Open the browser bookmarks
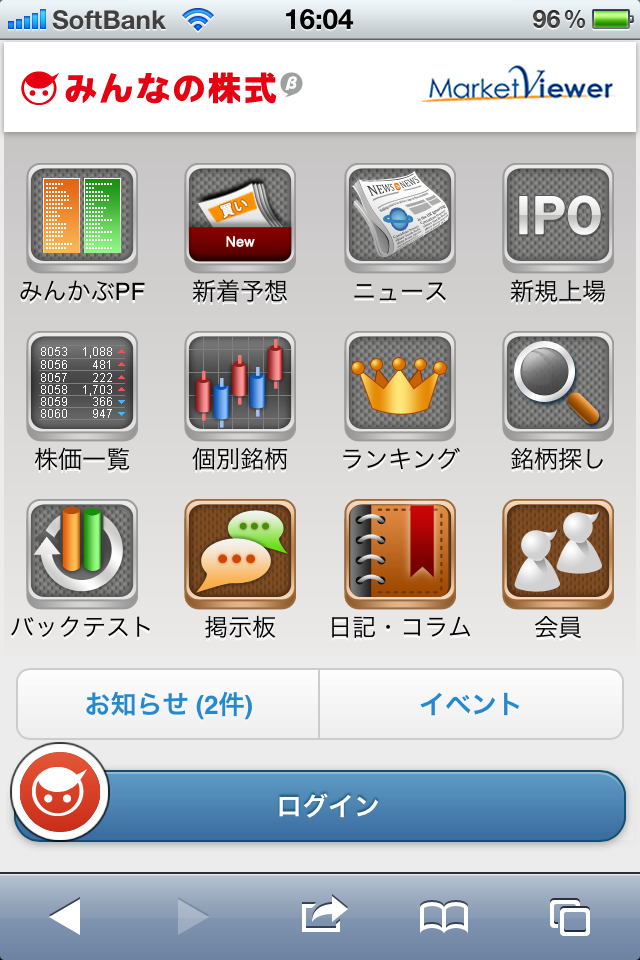 point(444,916)
